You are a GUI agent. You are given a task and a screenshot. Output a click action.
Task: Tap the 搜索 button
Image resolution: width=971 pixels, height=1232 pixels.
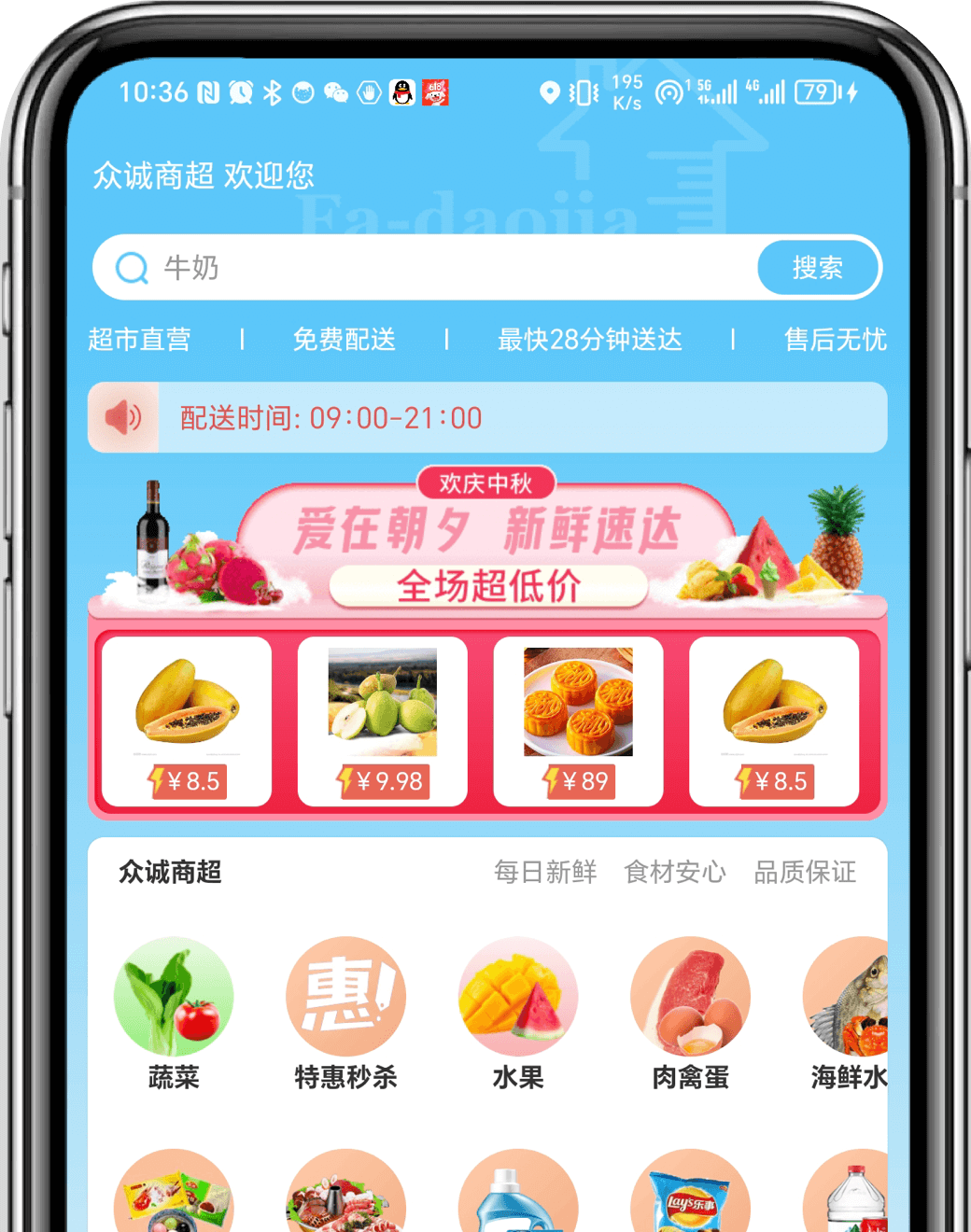(818, 268)
